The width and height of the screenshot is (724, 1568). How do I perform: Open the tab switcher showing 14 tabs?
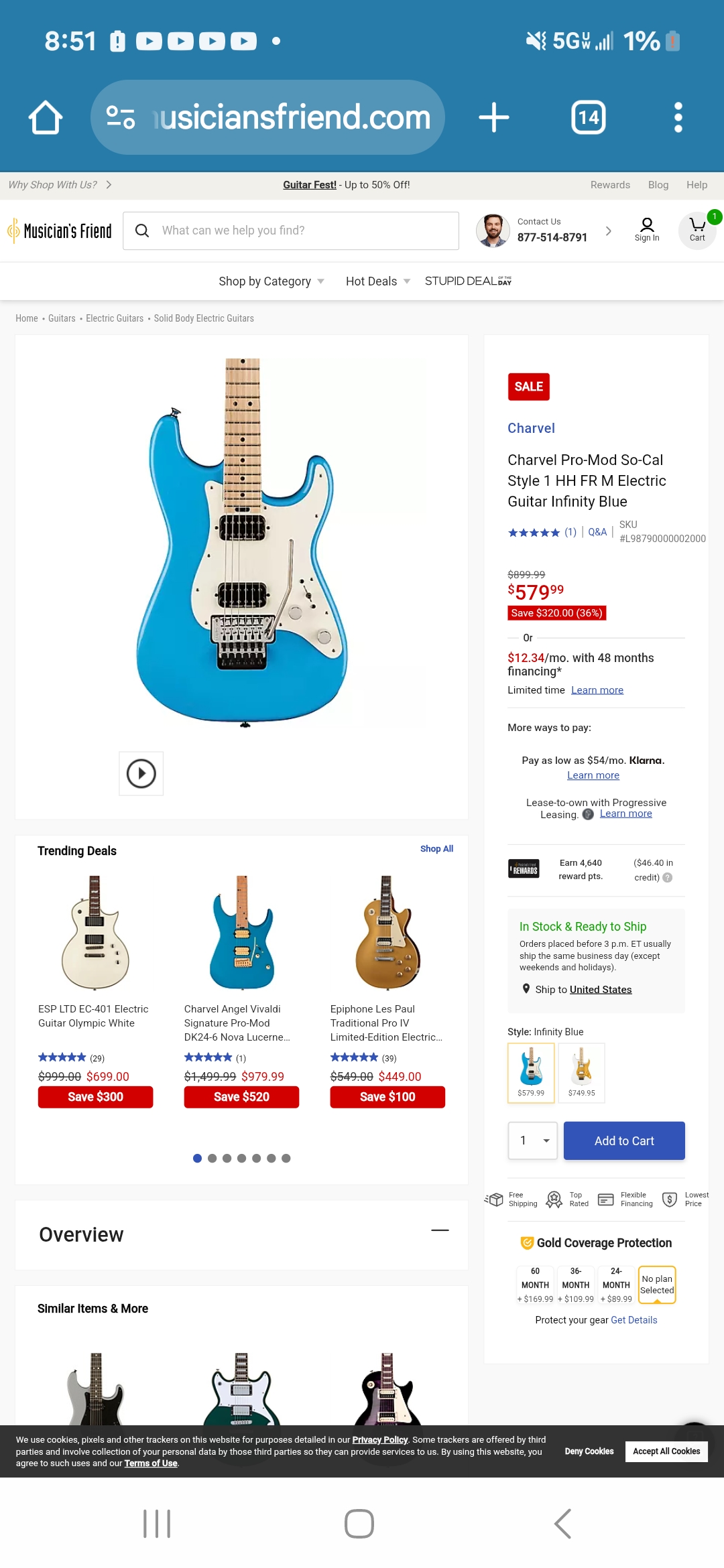pos(588,117)
